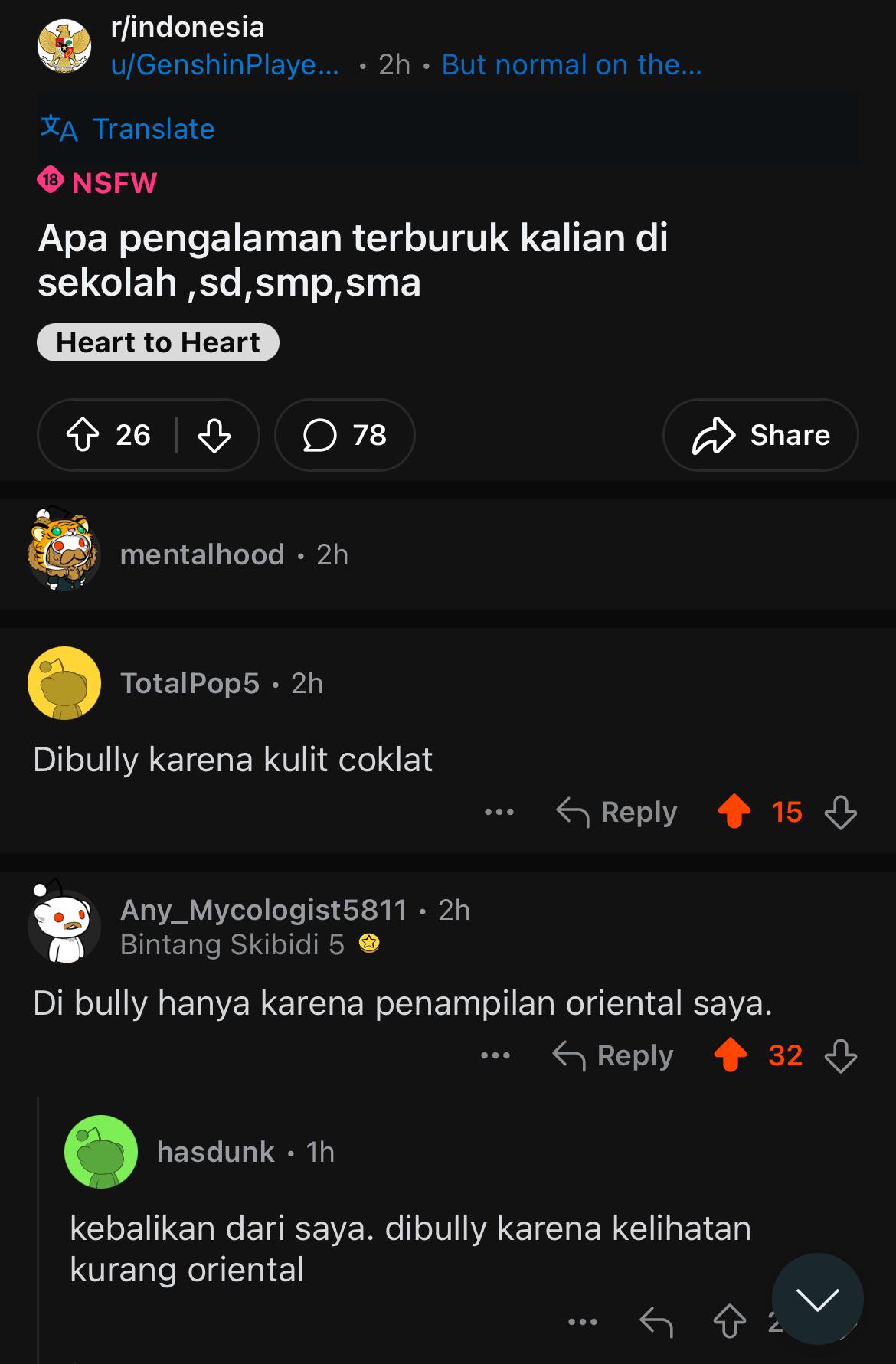Open the r/indonesia community link

click(x=188, y=28)
